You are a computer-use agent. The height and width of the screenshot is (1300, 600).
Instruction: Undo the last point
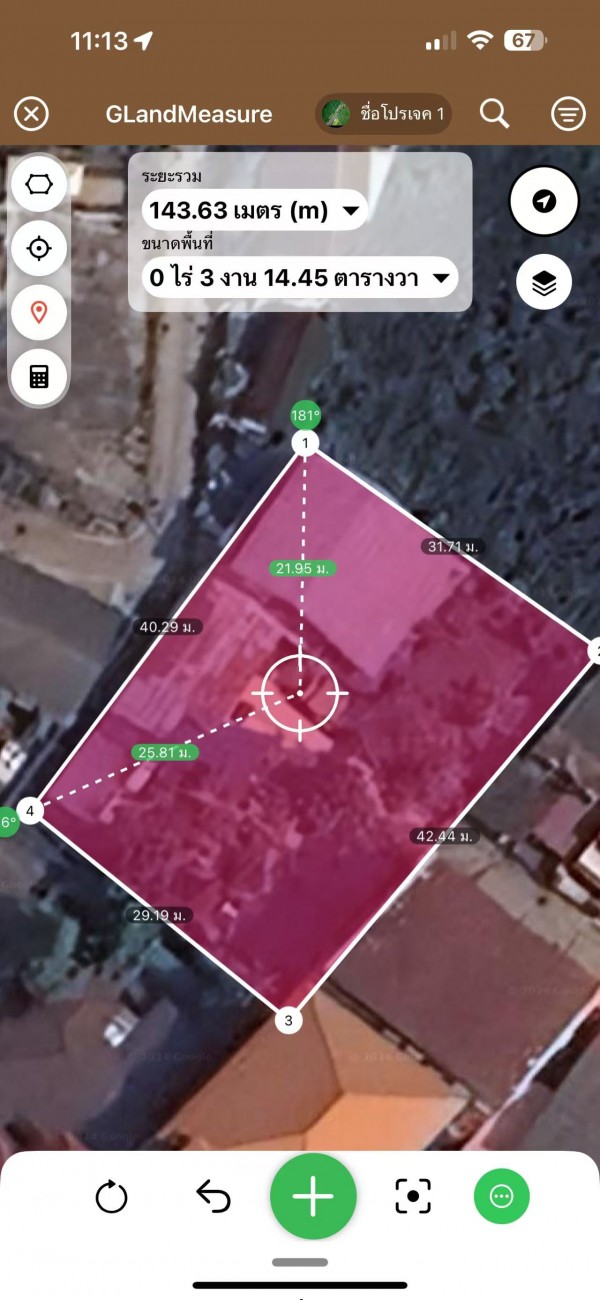(213, 1195)
